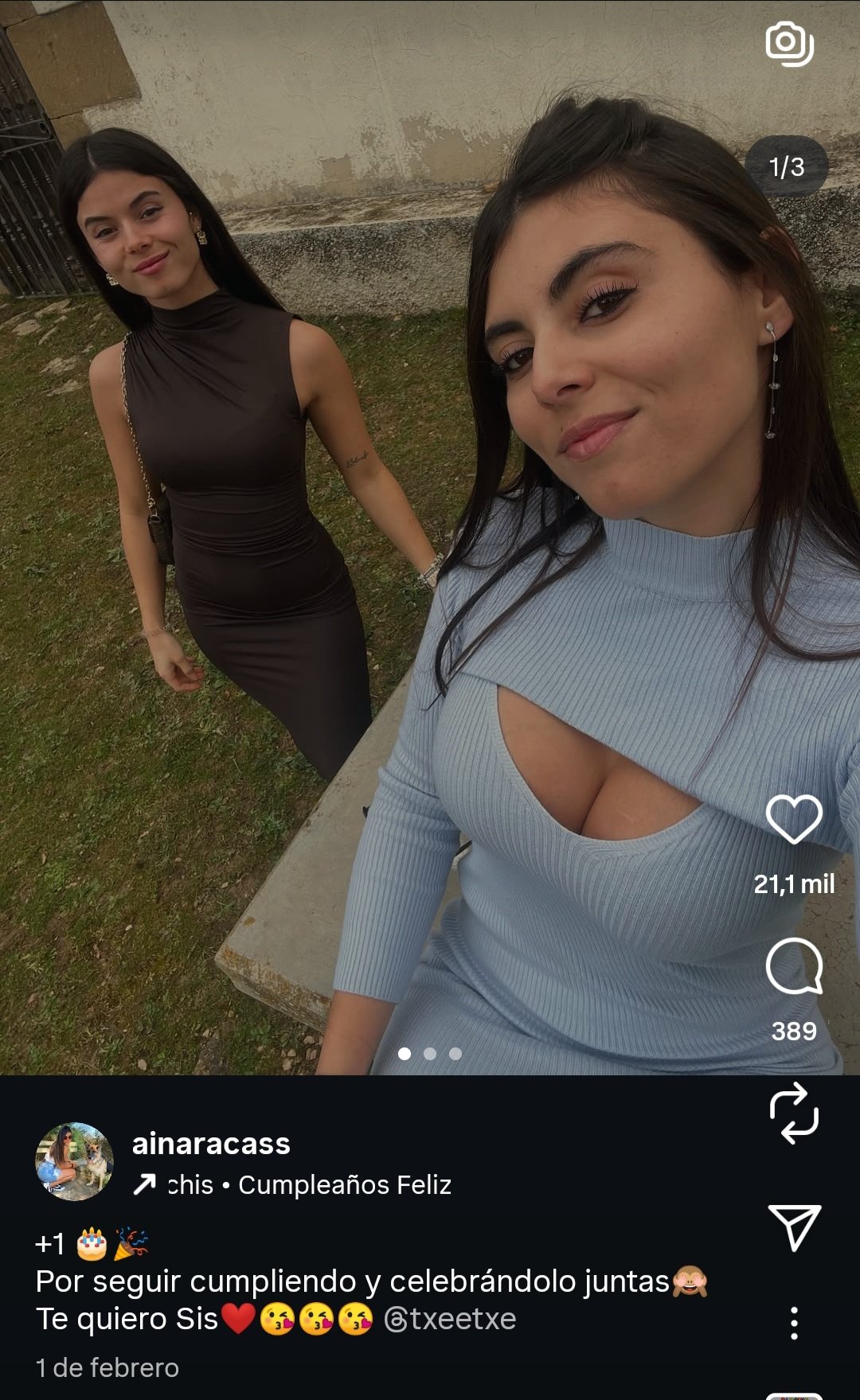Image resolution: width=860 pixels, height=1400 pixels.
Task: Open ainaracass profile picture
Action: pos(74,1161)
